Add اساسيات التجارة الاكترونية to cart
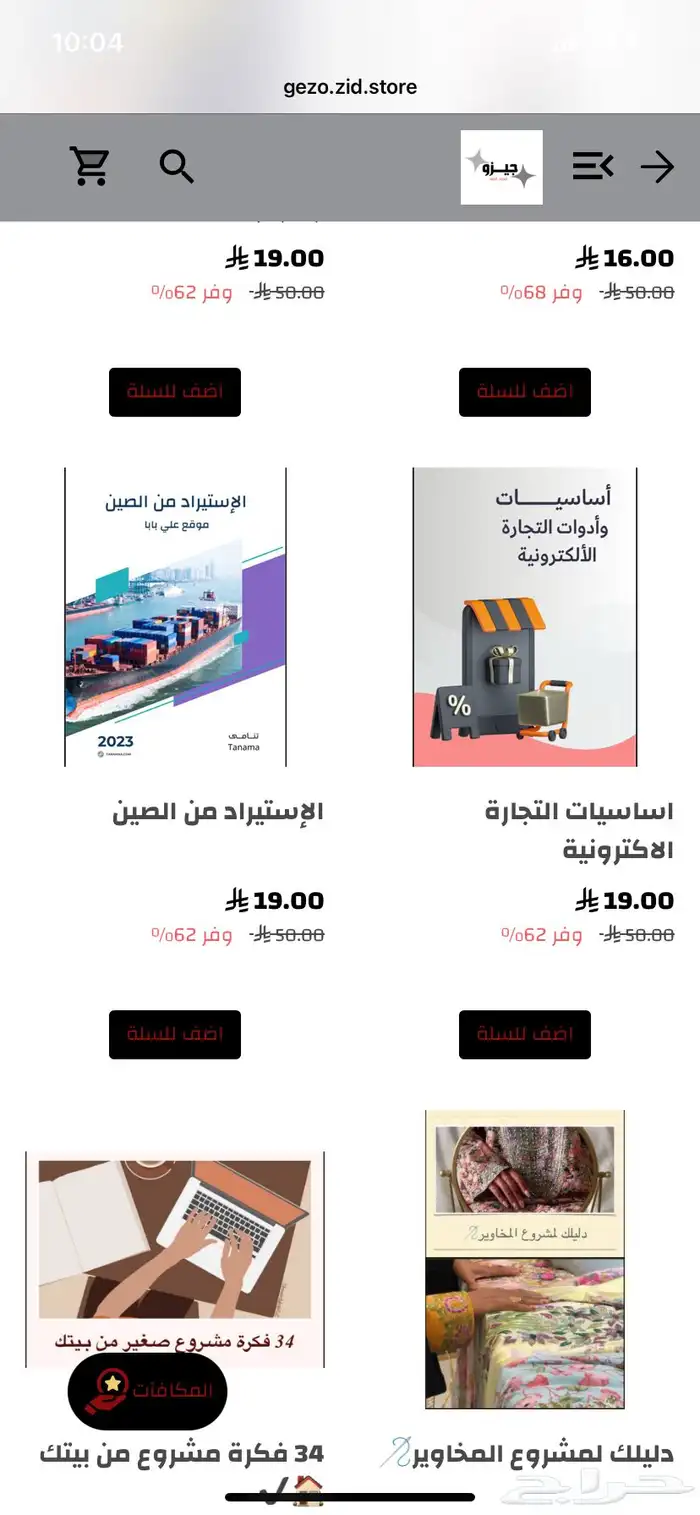The height and width of the screenshot is (1515, 700). click(524, 1034)
